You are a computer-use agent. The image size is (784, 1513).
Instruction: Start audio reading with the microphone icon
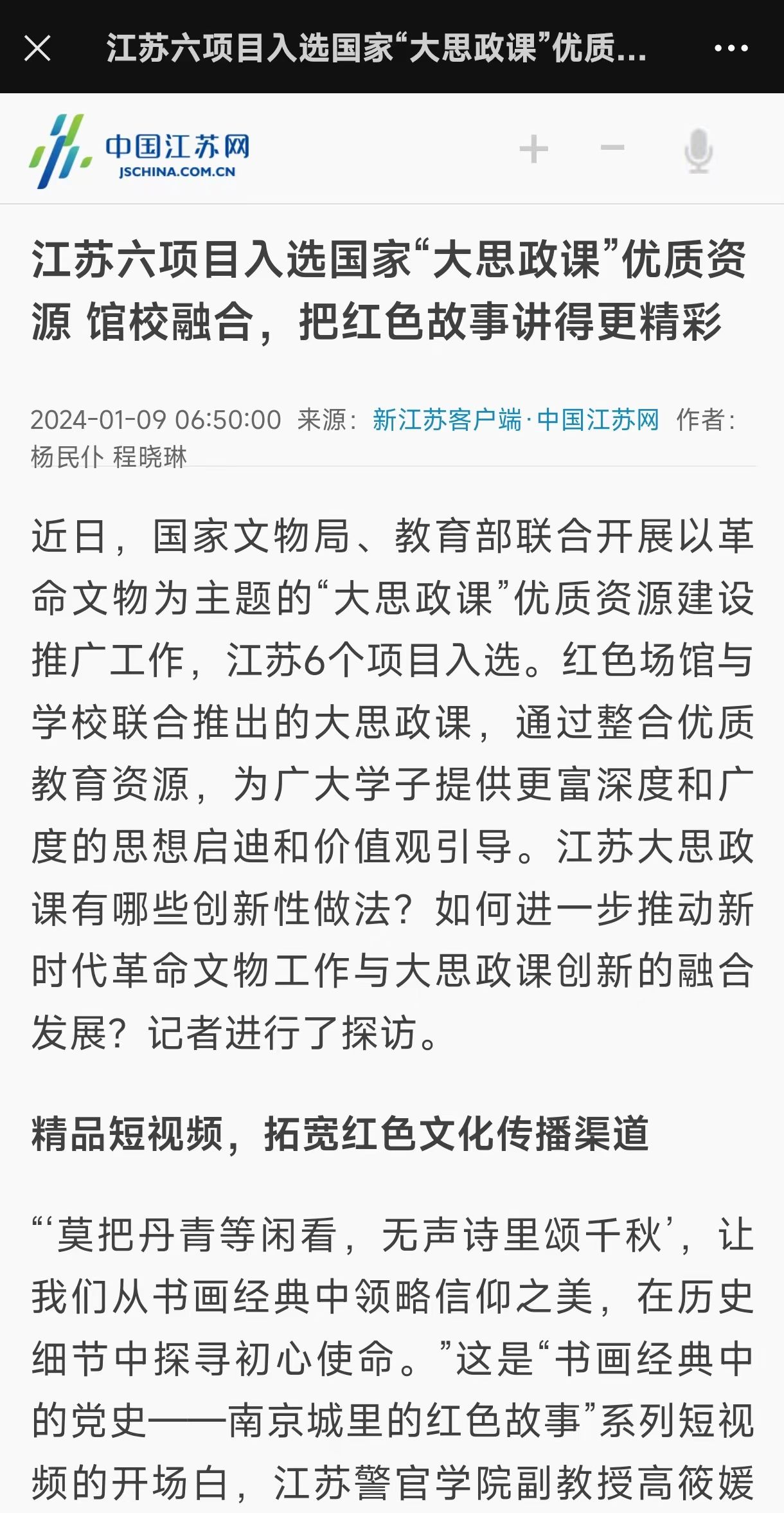(x=698, y=151)
